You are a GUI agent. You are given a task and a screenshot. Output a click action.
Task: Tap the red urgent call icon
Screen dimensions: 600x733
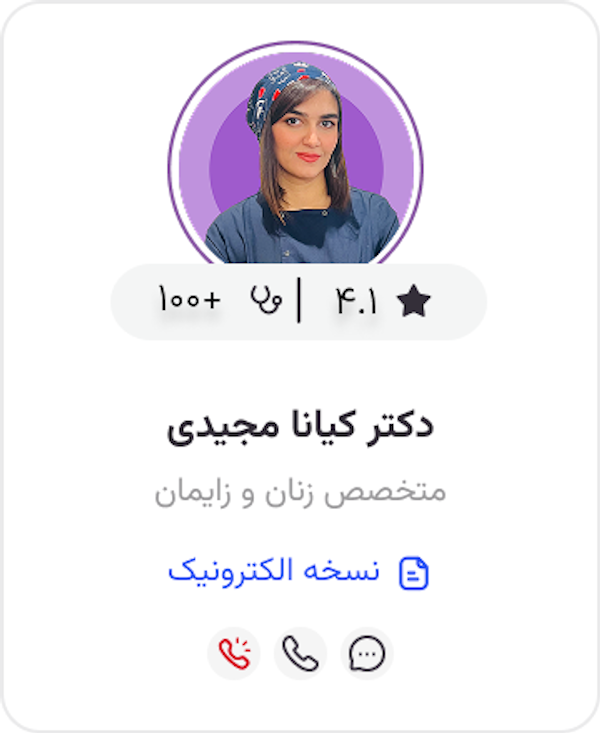(234, 654)
